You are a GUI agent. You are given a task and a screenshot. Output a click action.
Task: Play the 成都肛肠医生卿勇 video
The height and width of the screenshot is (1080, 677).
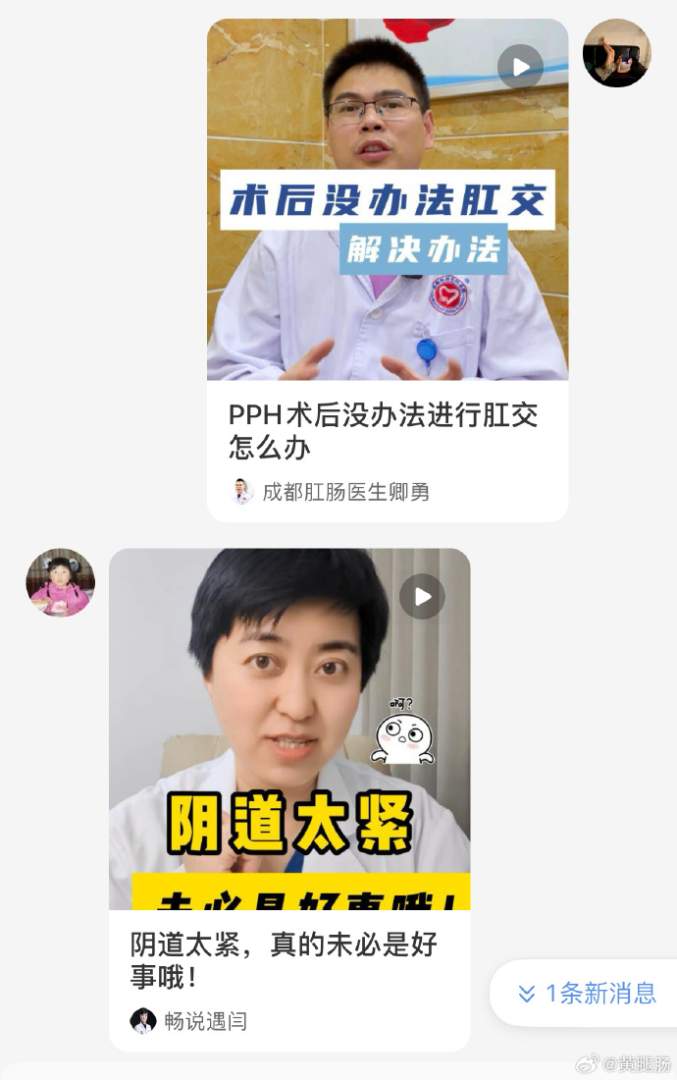pos(520,67)
